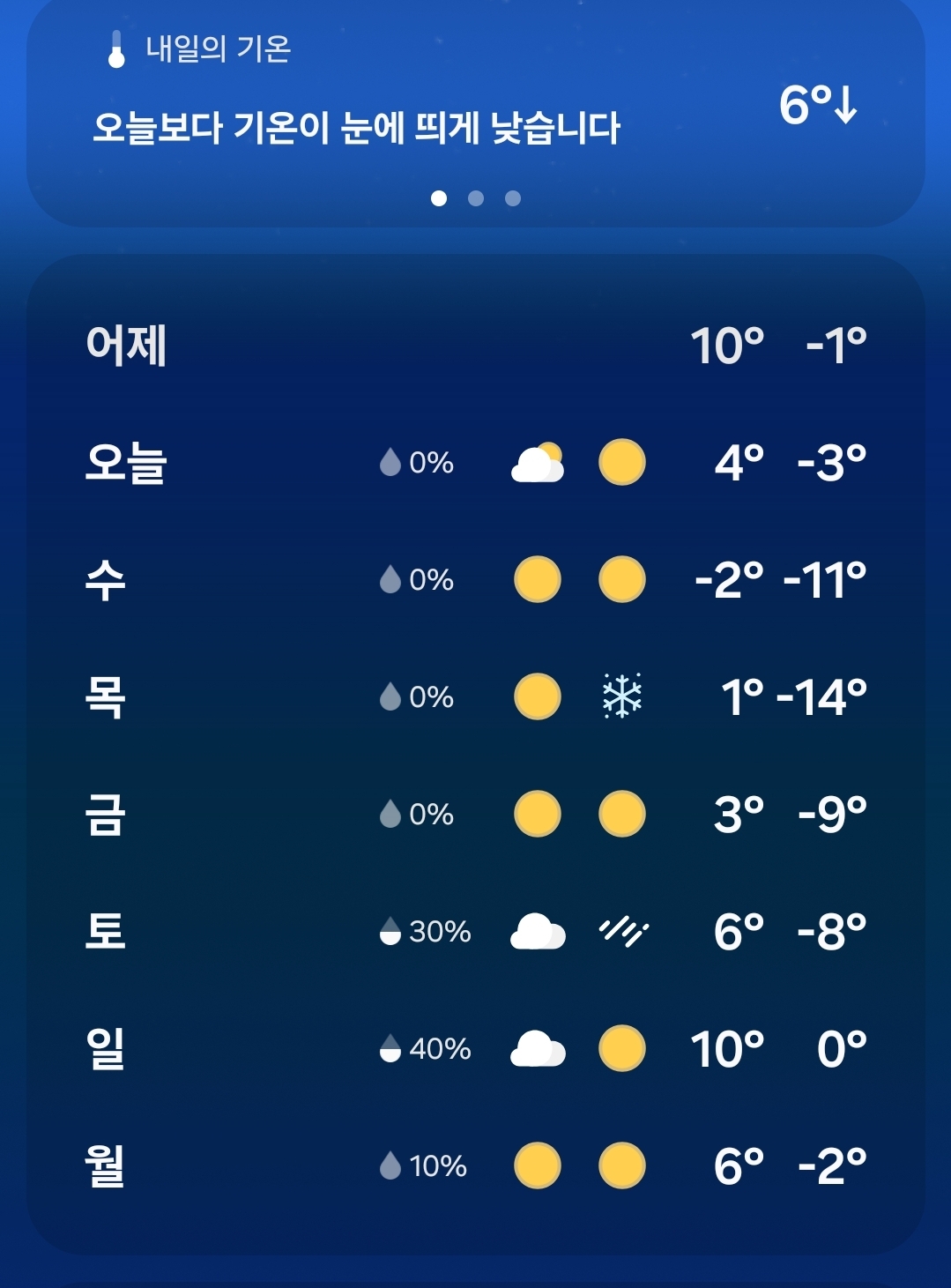951x1288 pixels.
Task: Jump to the third insight page dot
Action: [513, 198]
